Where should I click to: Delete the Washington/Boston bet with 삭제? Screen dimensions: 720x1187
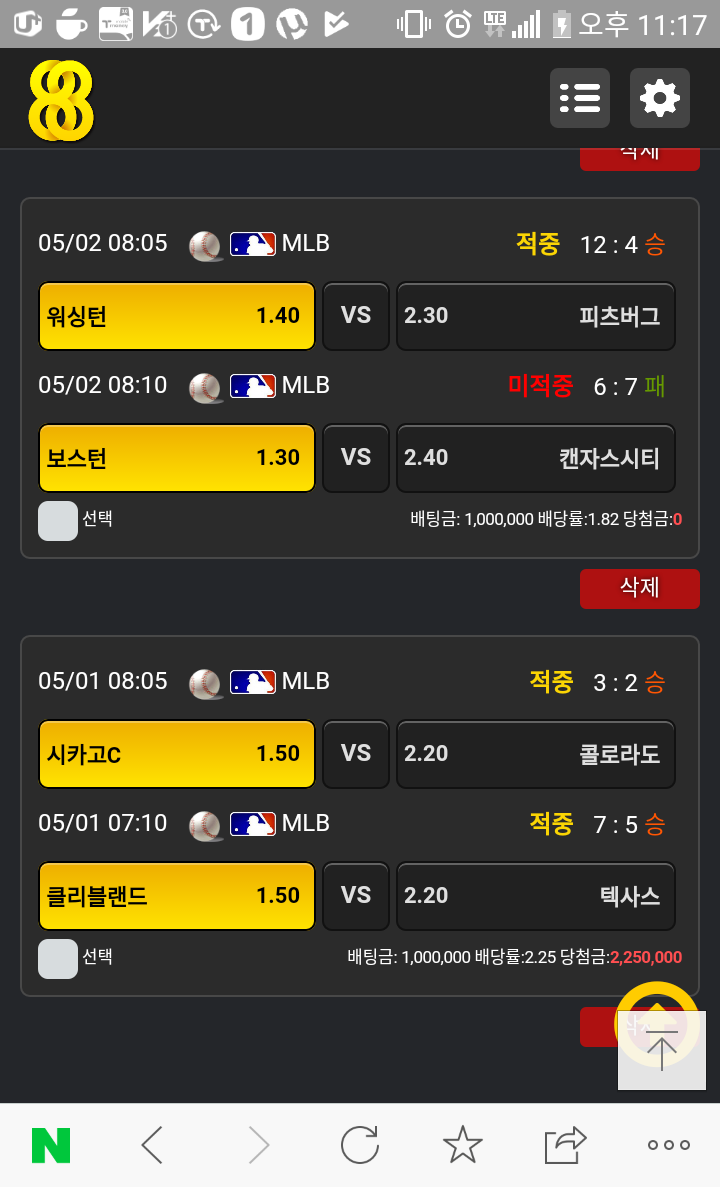click(640, 588)
